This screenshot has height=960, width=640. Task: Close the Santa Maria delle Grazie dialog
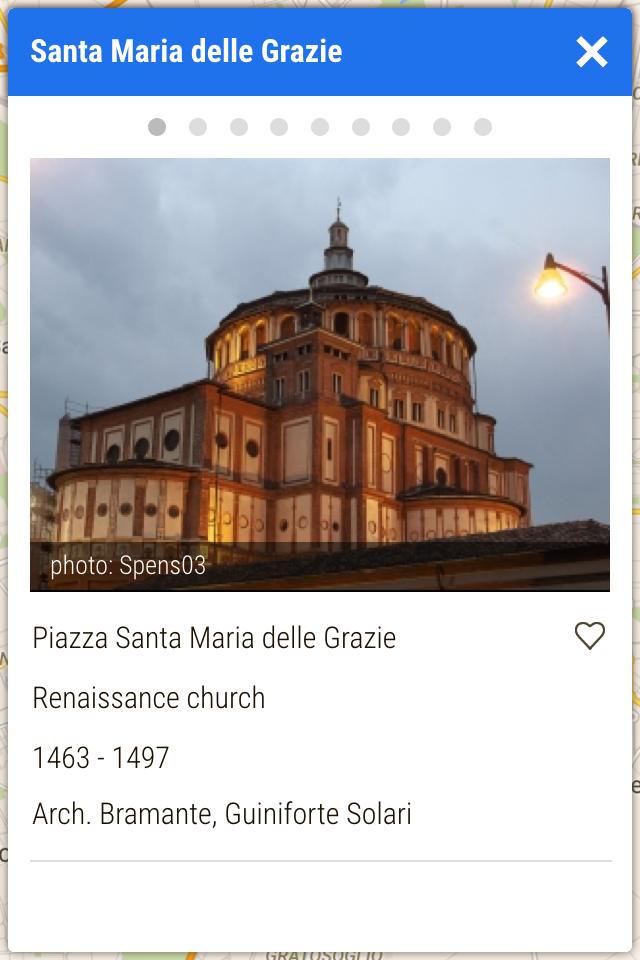(592, 52)
